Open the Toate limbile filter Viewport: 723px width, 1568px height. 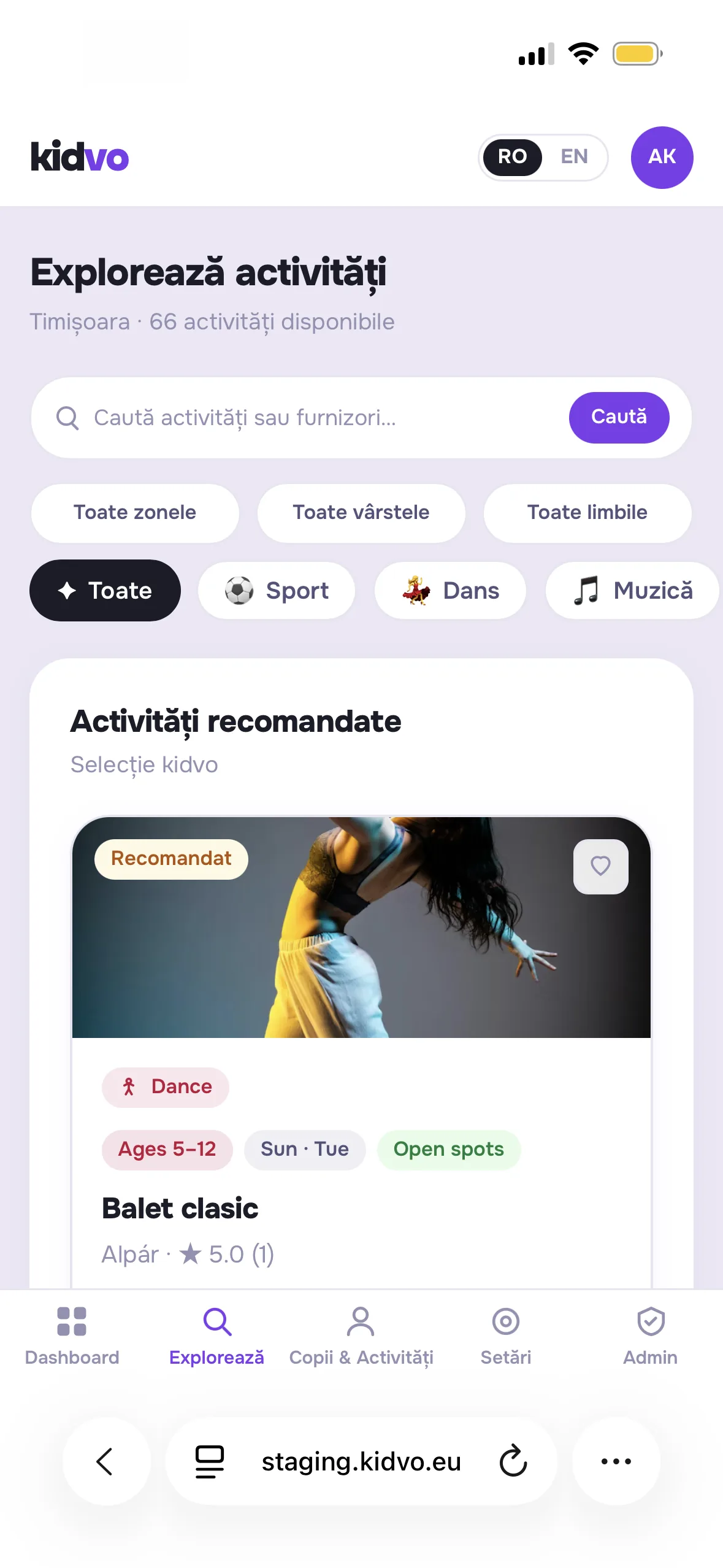587,513
